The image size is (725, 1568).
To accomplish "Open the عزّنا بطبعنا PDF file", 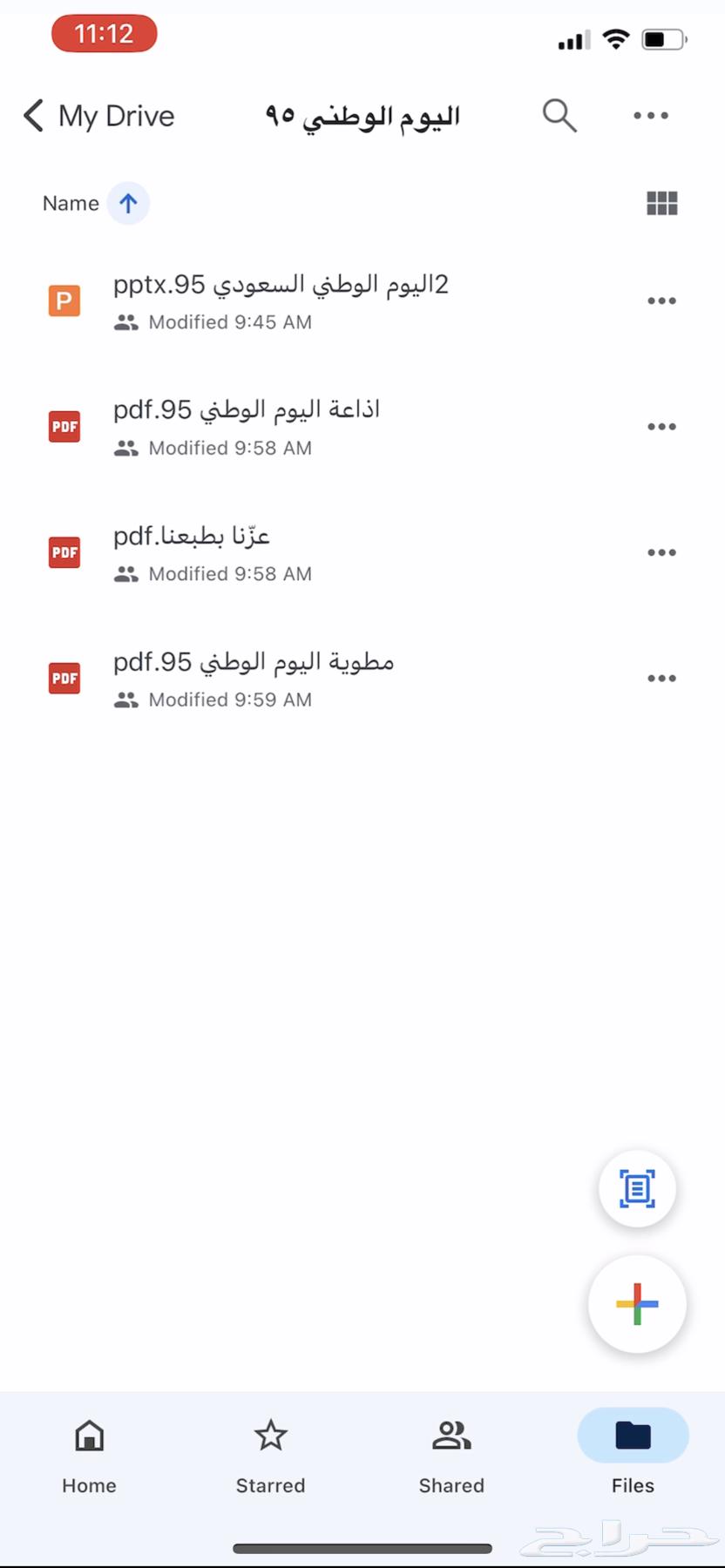I will pyautogui.click(x=192, y=551).
